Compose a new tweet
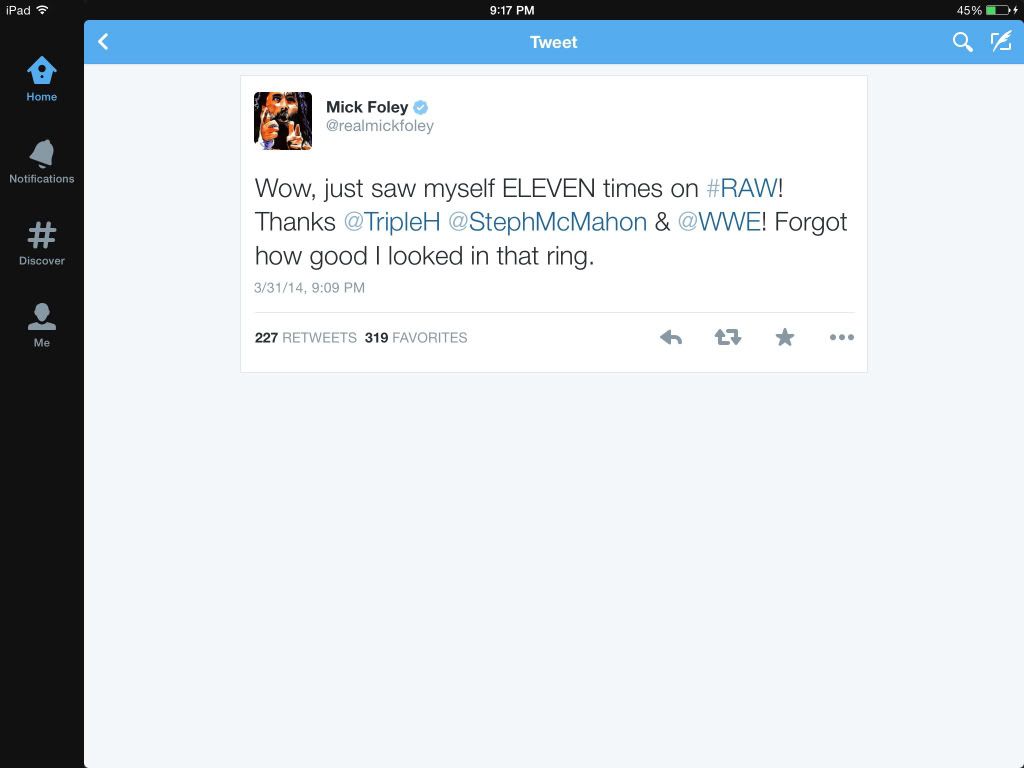The image size is (1024, 768). [1000, 42]
